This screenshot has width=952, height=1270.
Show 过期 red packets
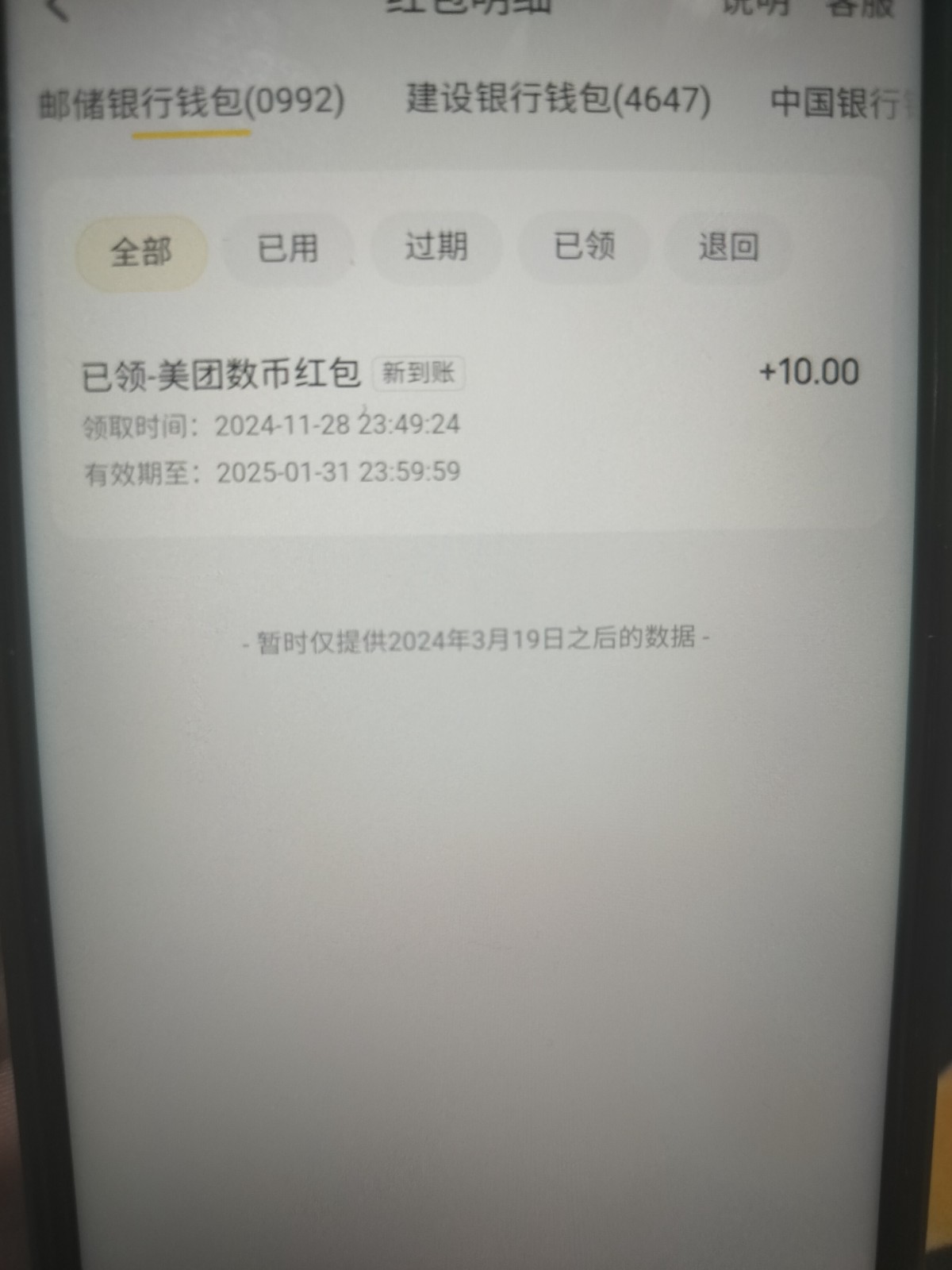tap(436, 246)
